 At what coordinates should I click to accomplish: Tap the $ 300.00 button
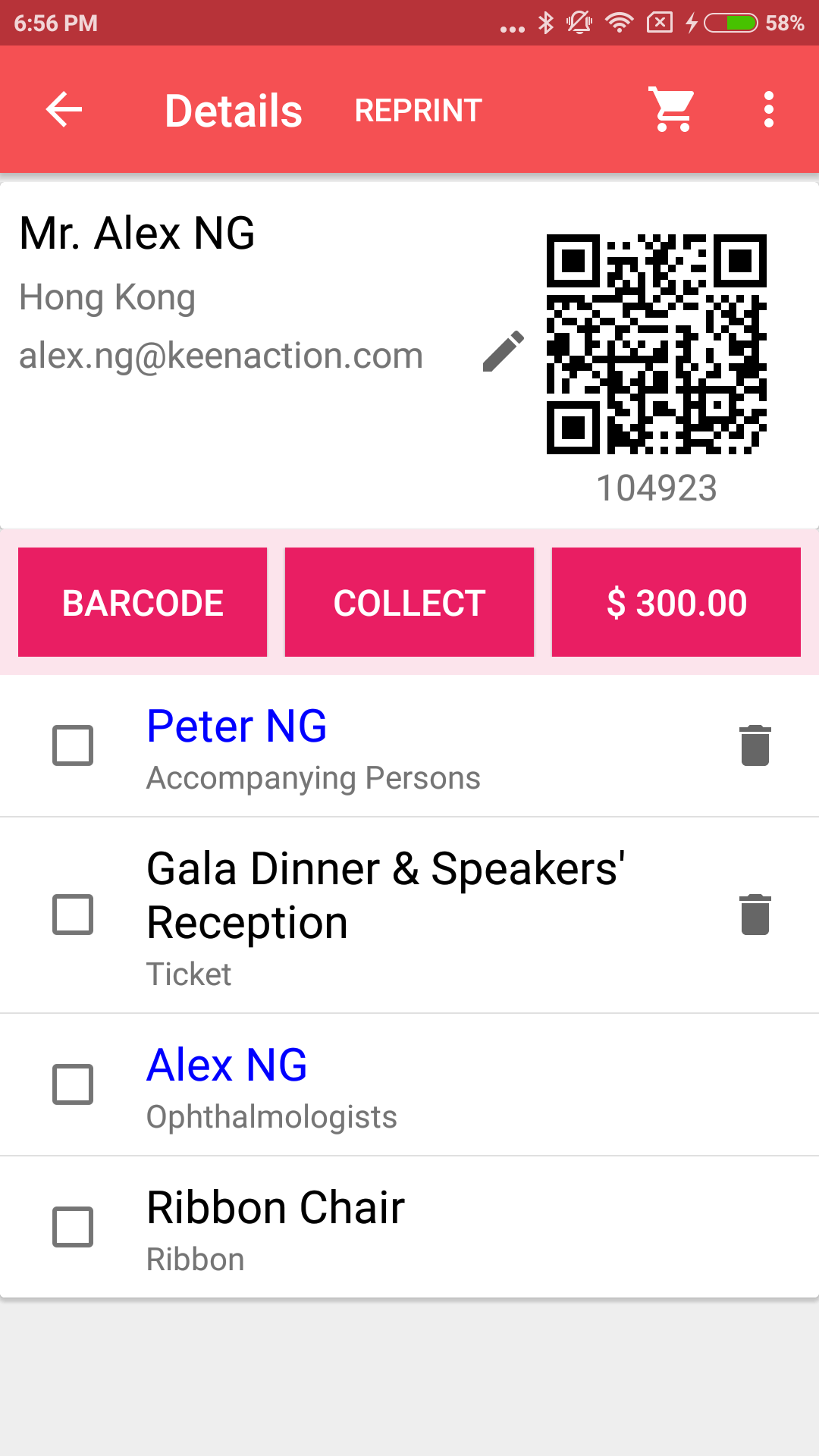[x=676, y=602]
